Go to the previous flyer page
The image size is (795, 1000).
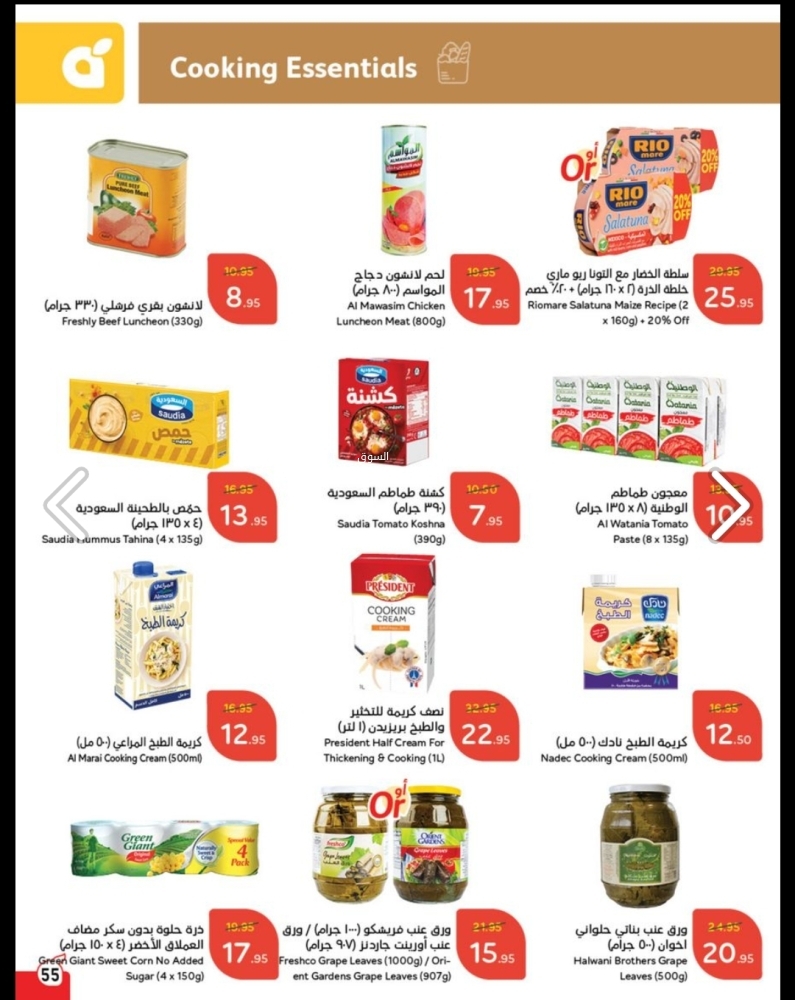tap(66, 505)
